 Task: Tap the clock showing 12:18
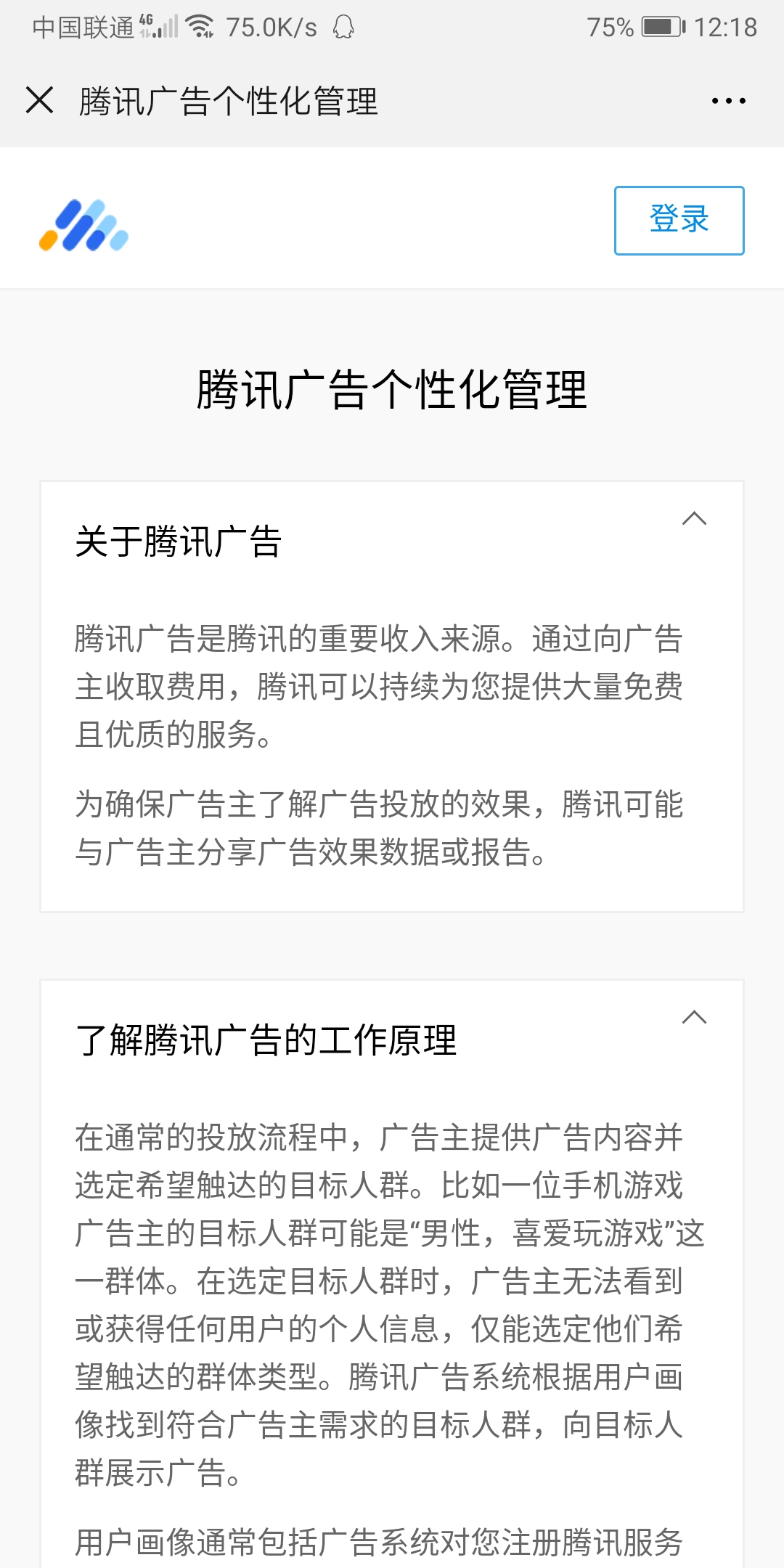point(728,28)
